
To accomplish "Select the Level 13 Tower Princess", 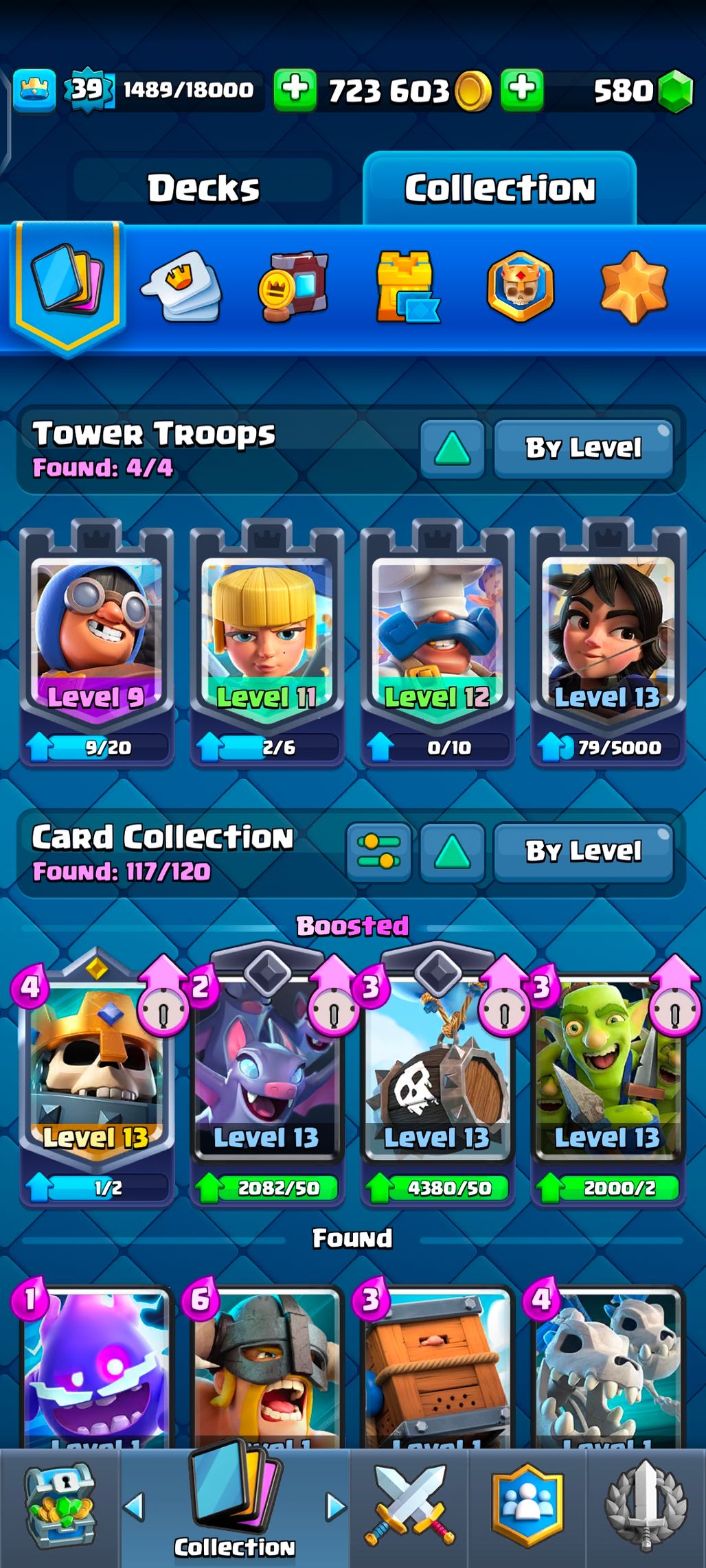I will [x=608, y=643].
